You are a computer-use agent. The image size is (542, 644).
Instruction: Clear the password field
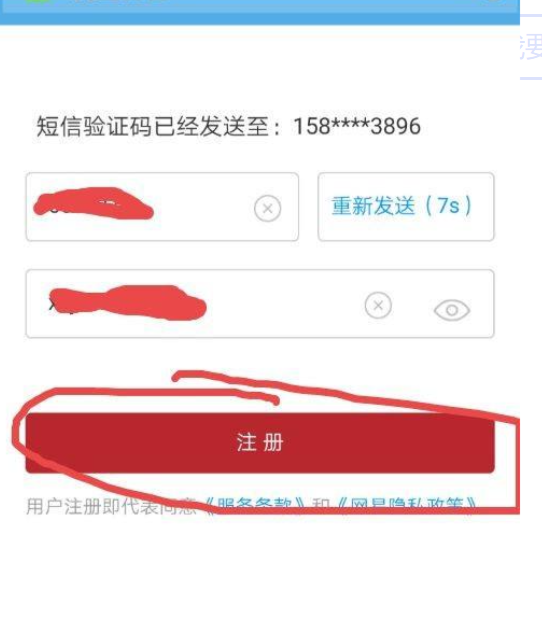point(378,305)
